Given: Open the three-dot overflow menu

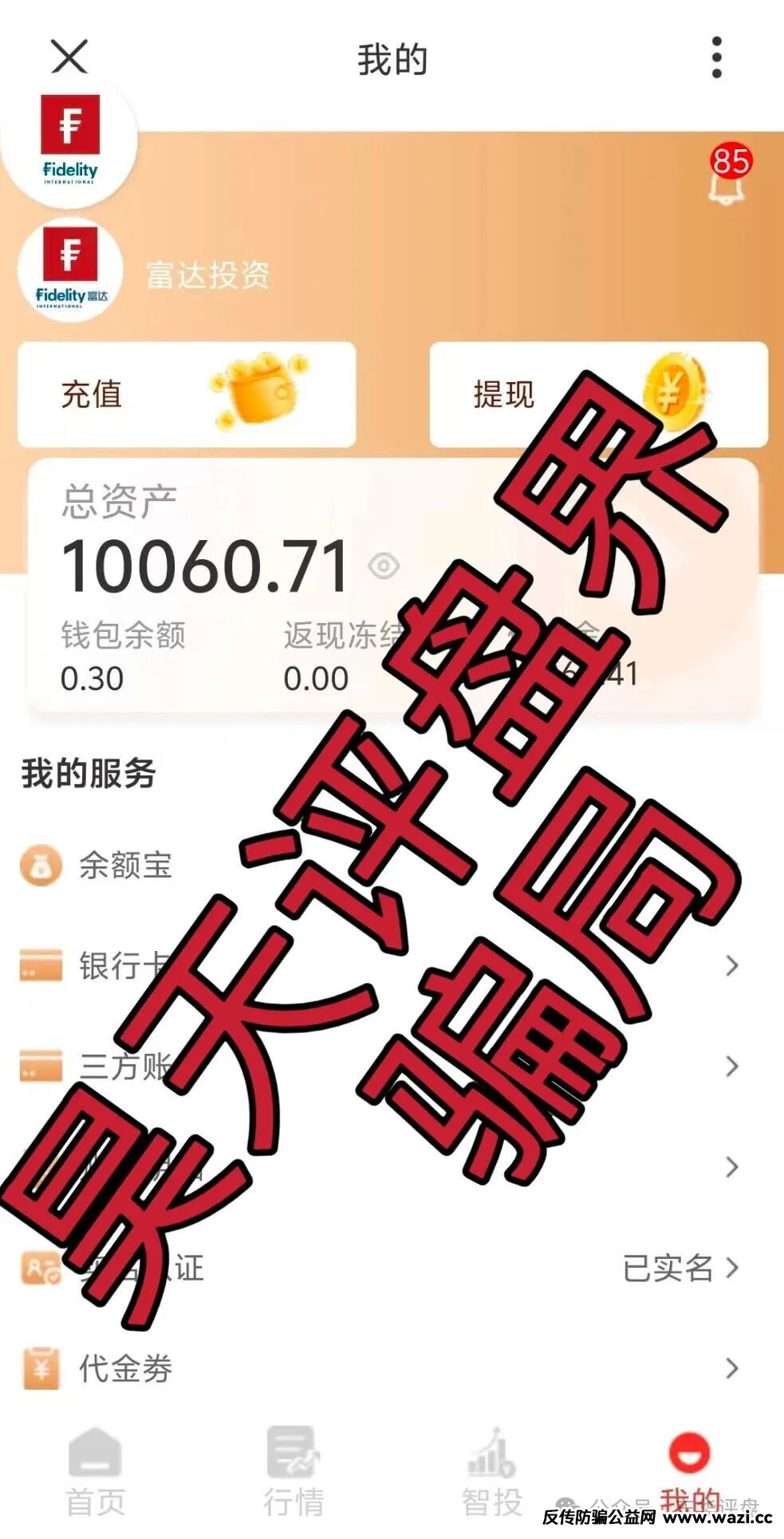Looking at the screenshot, I should coord(716,57).
